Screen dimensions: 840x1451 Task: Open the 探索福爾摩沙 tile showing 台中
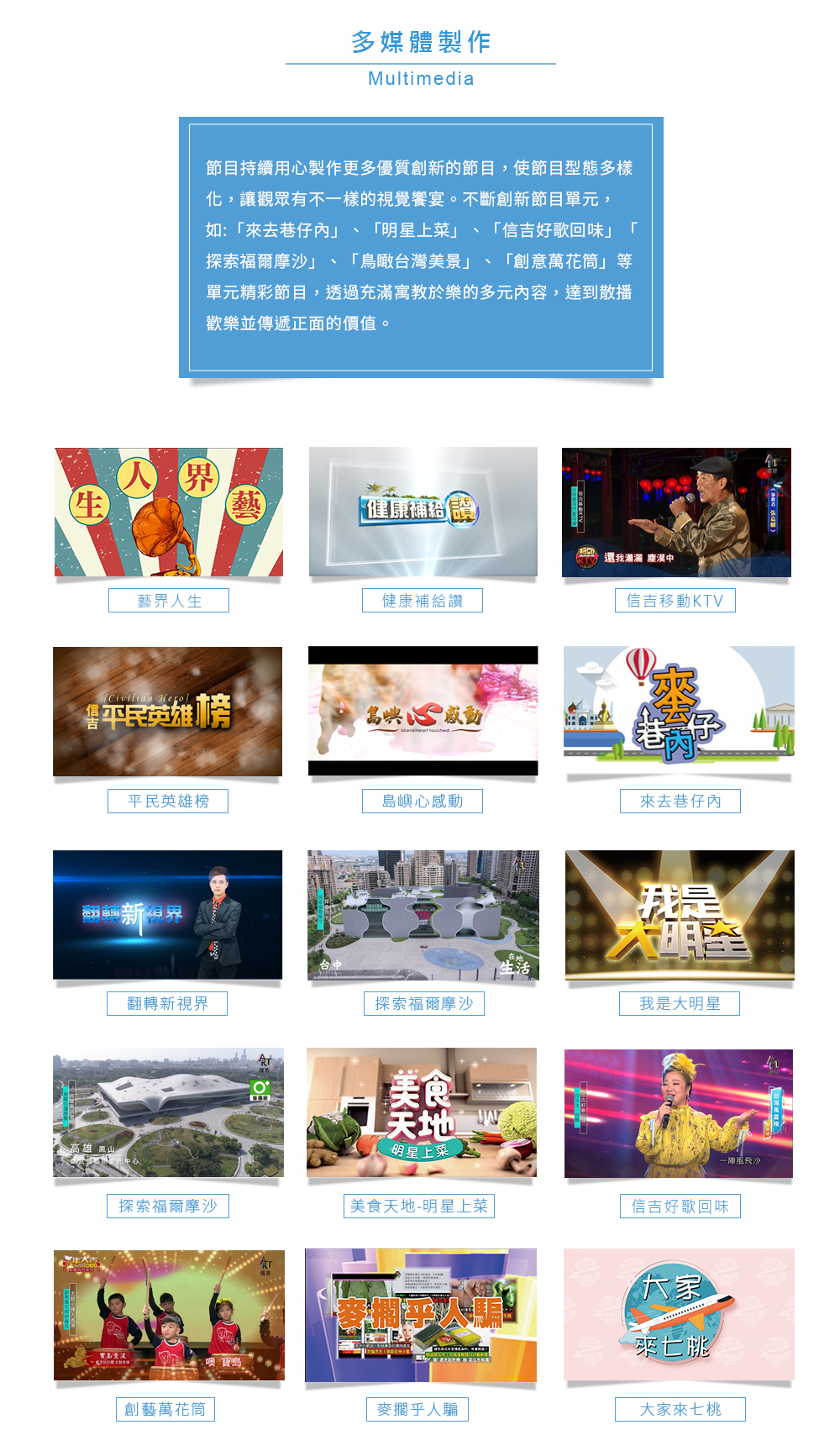(x=423, y=915)
